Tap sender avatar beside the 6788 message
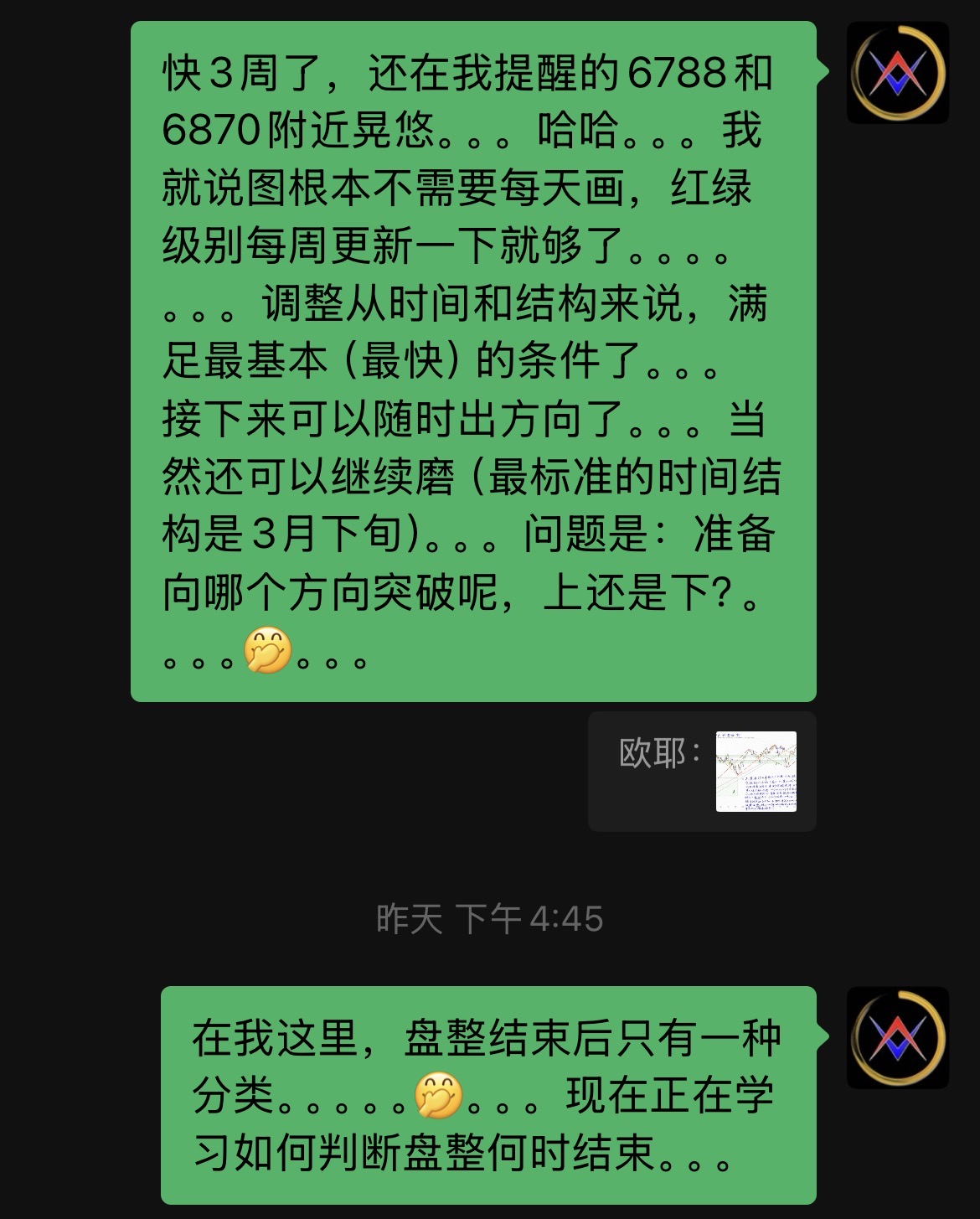Screen dimensions: 980x1219 pyautogui.click(x=897, y=73)
